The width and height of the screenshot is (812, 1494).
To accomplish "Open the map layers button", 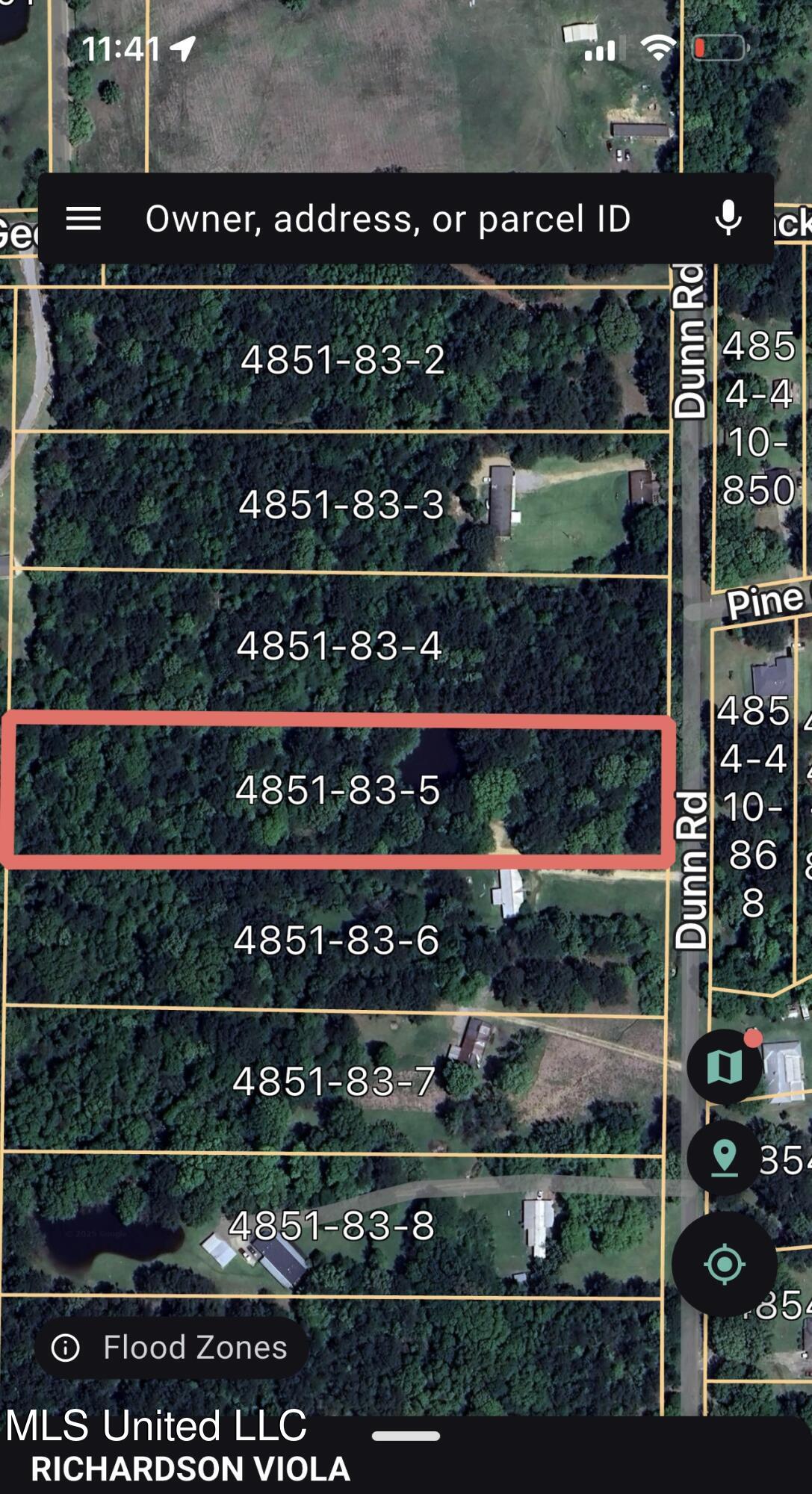I will coord(724,1066).
